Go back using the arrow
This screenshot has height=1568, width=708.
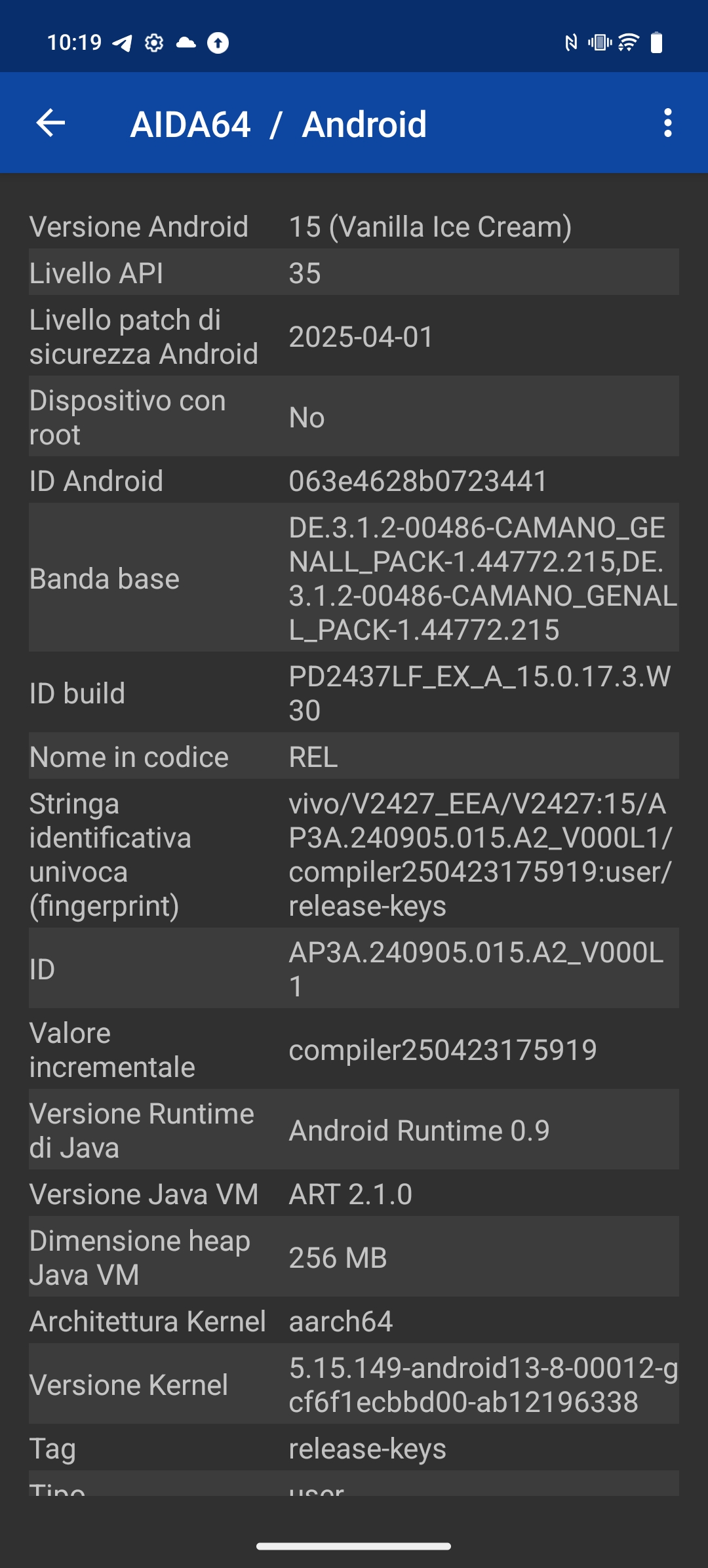tap(50, 123)
